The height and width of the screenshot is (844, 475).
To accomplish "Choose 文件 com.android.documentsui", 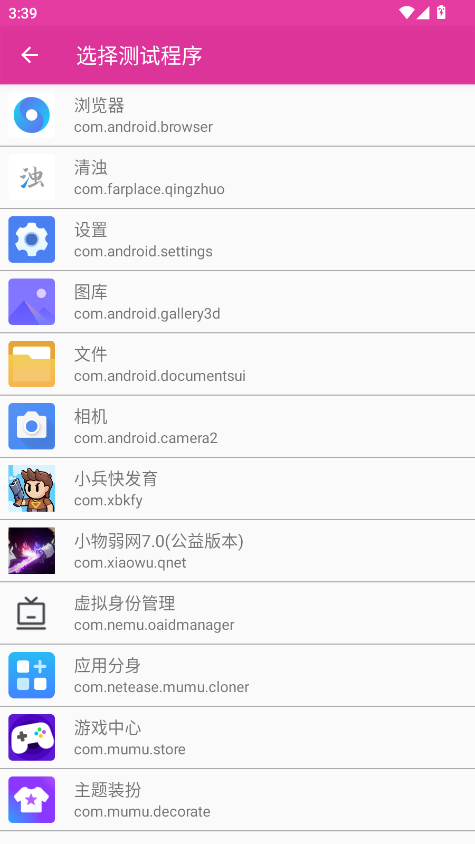I will pyautogui.click(x=238, y=364).
